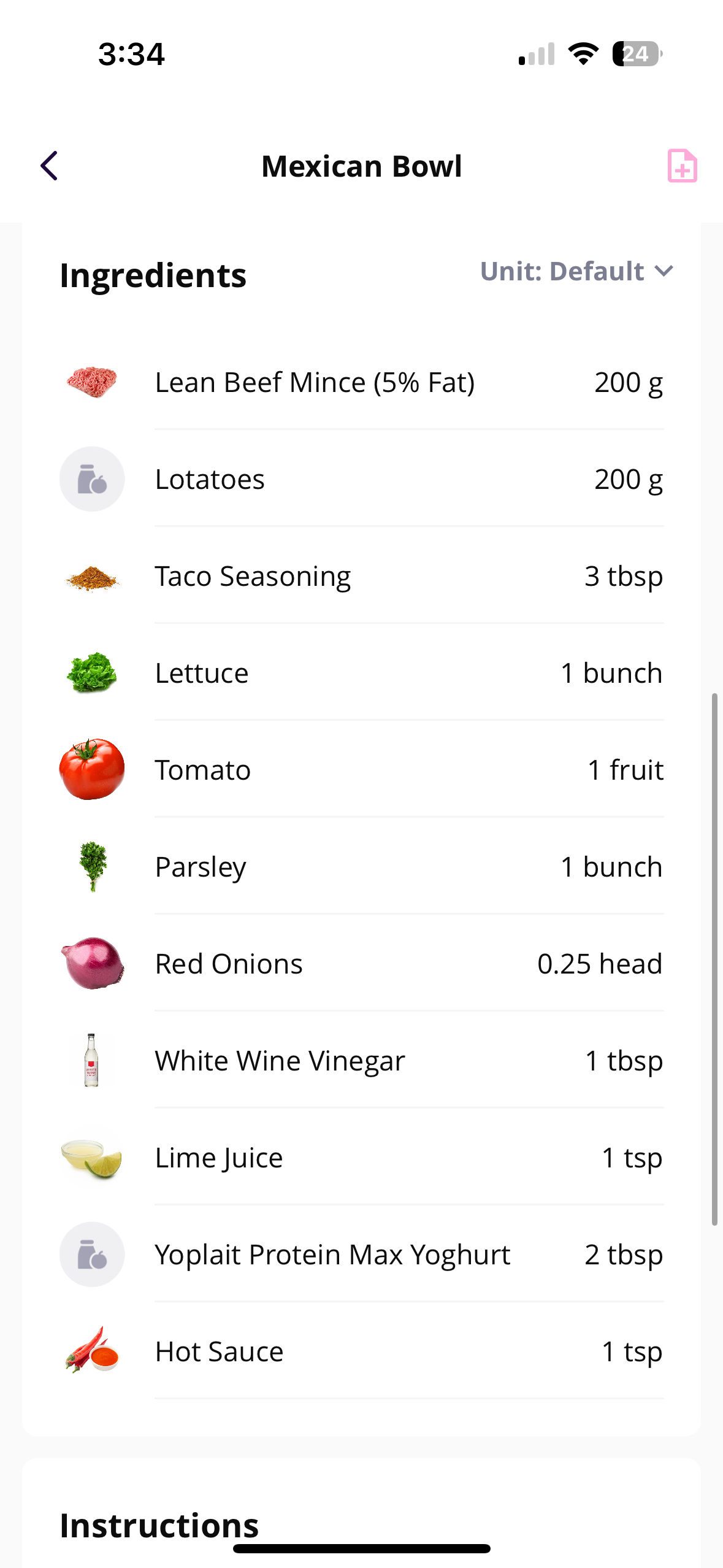Open the Parsley ingredient
The width and height of the screenshot is (723, 1568).
pos(361,867)
